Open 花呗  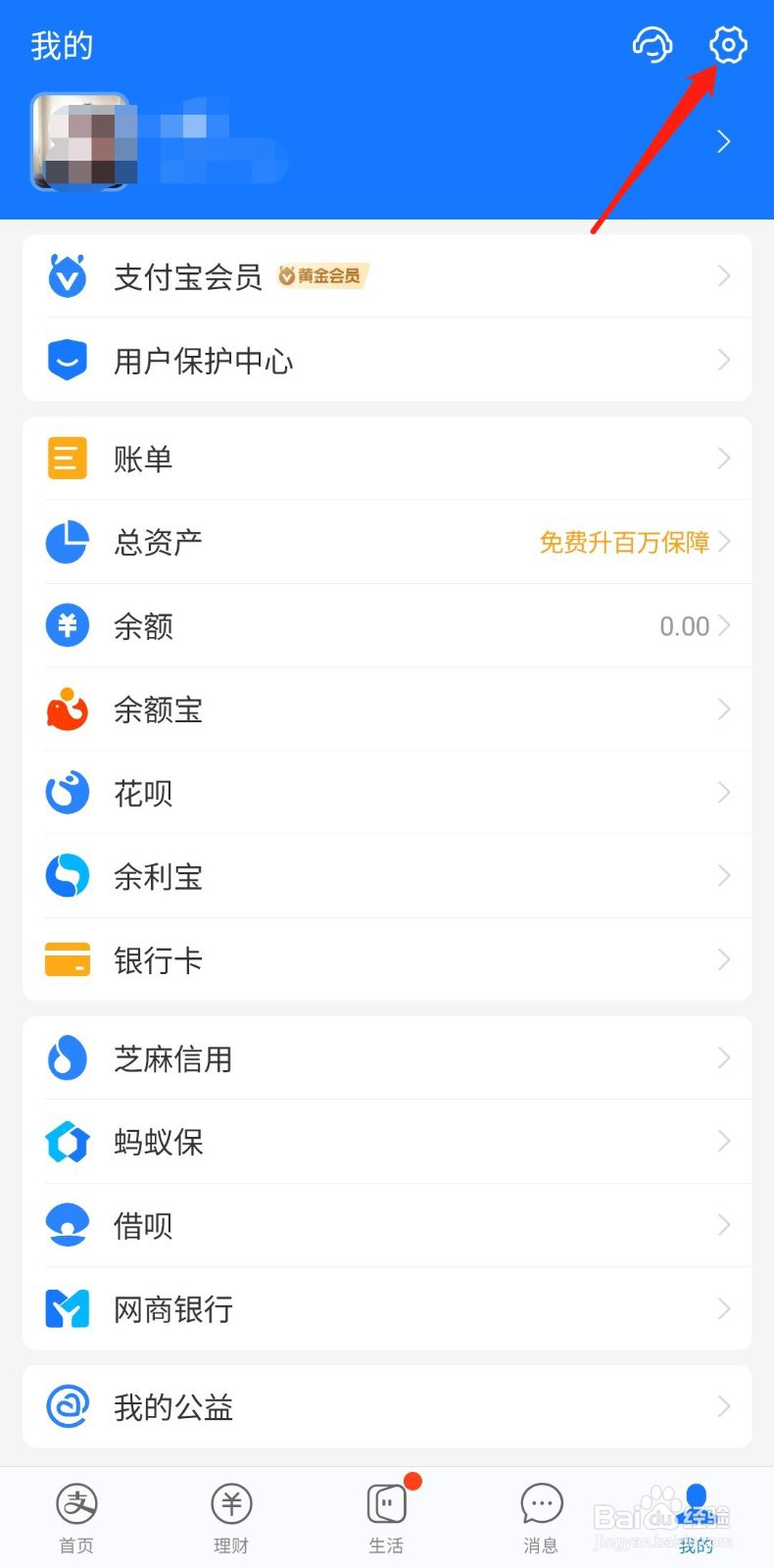click(387, 793)
